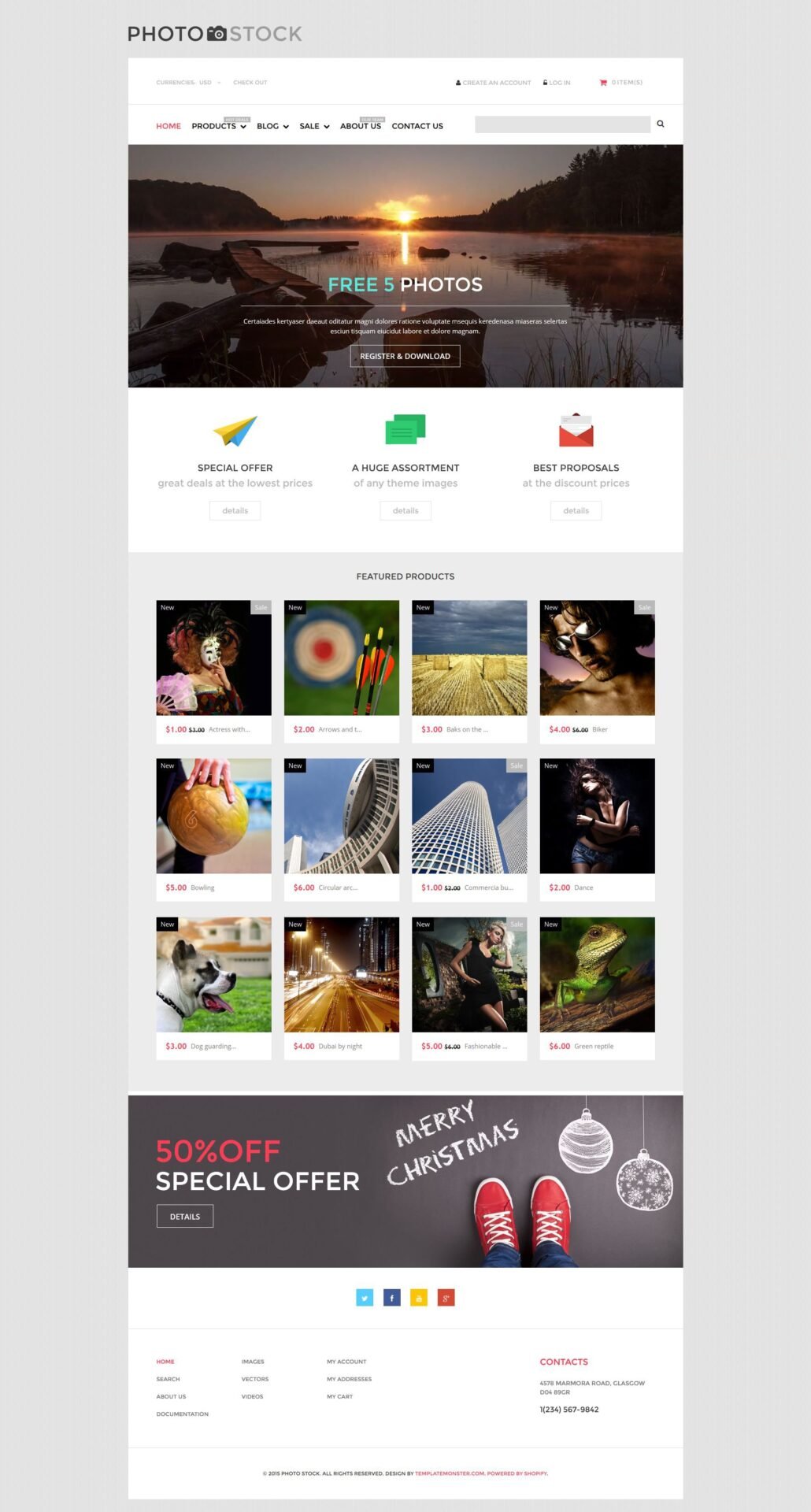Expand the Products dropdown menu
The height and width of the screenshot is (1512, 811).
tap(218, 126)
